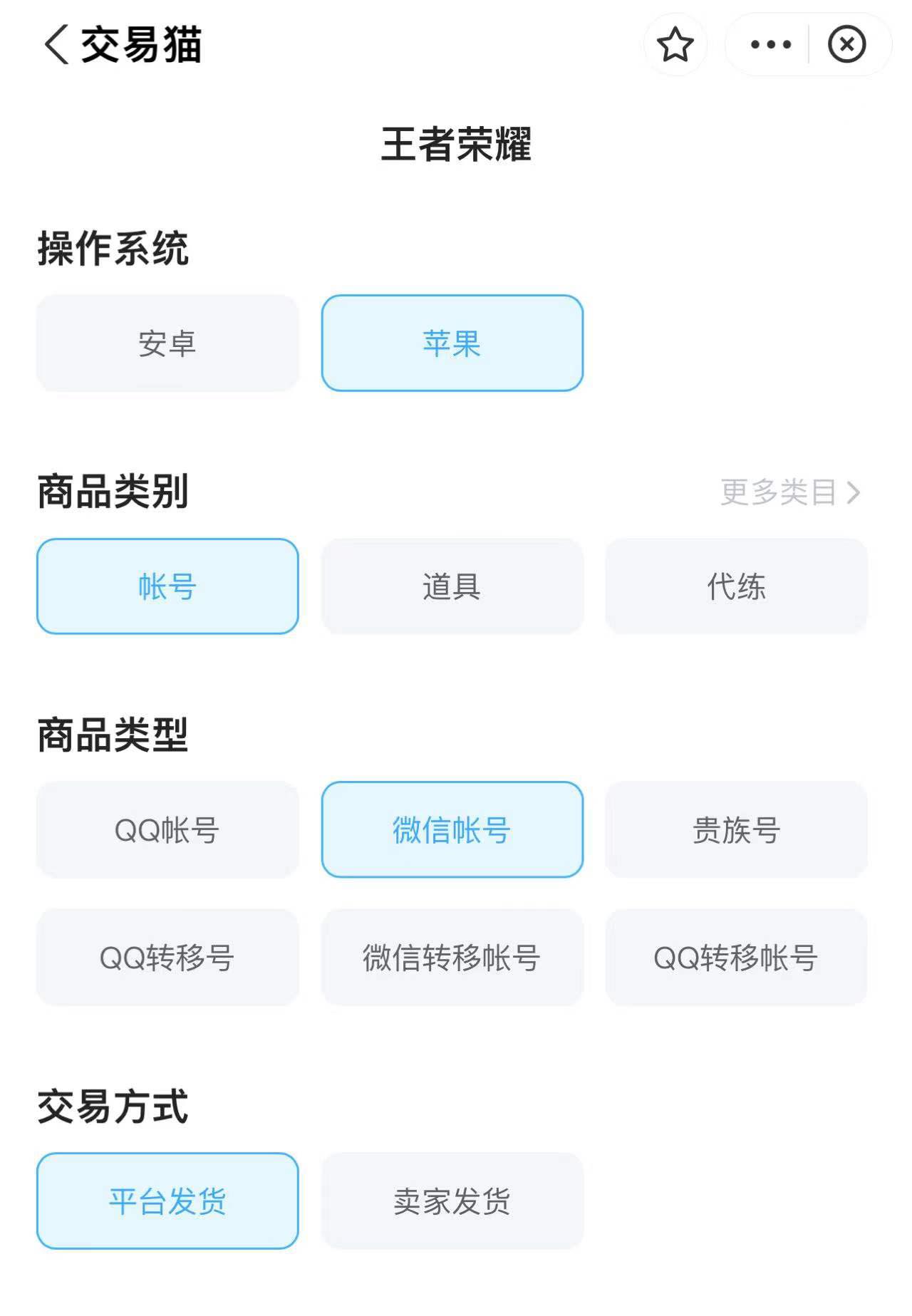Select 安卓 operating system
This screenshot has height=1316, width=912.
[x=167, y=343]
